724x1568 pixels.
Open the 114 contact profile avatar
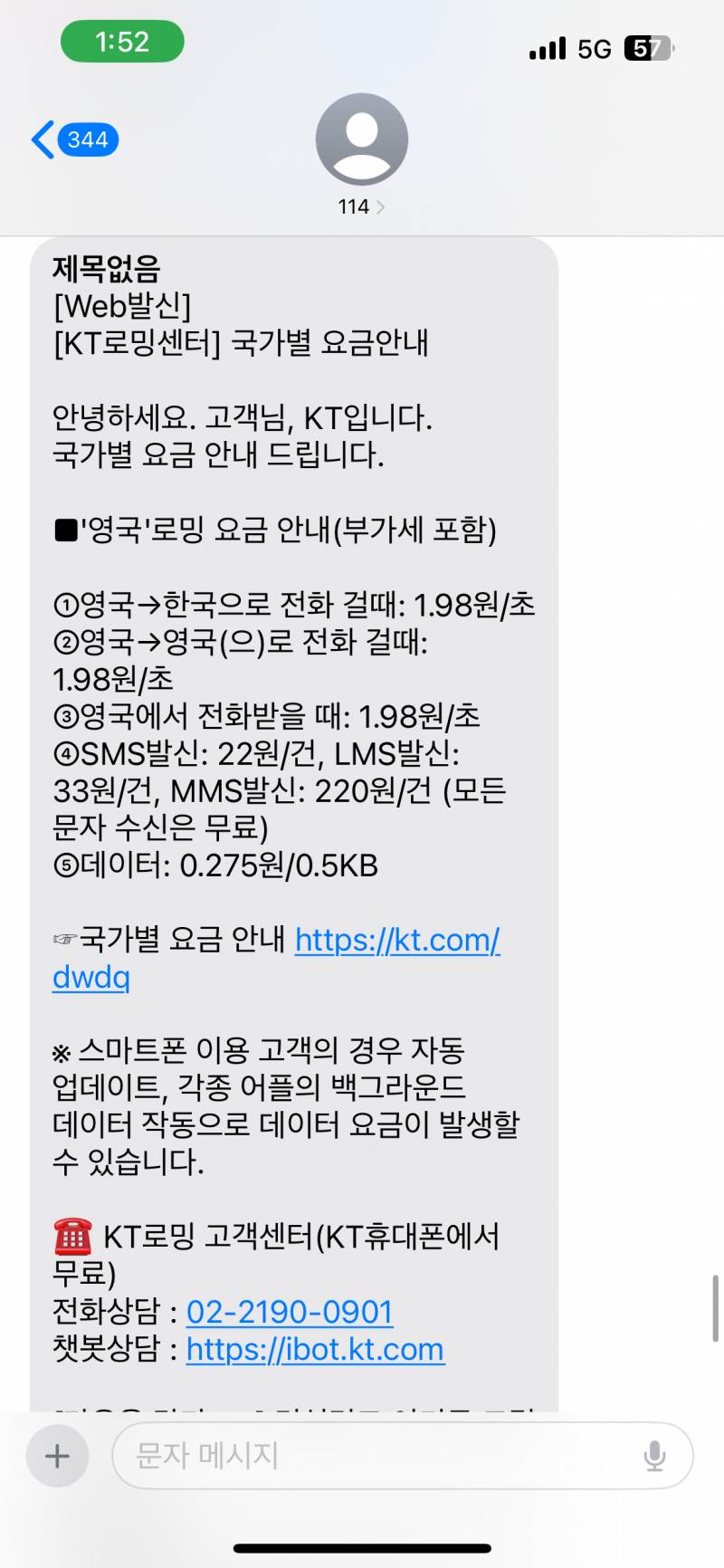pos(361,139)
